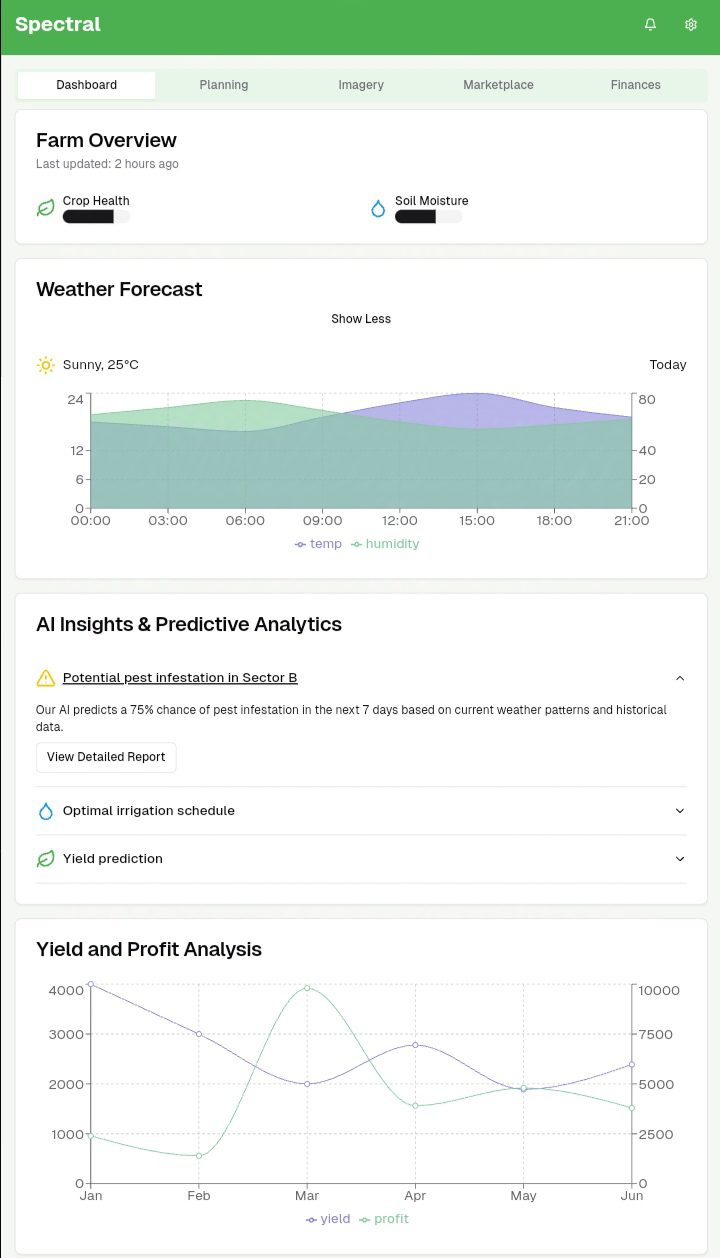Open the Finances tab

(x=636, y=85)
